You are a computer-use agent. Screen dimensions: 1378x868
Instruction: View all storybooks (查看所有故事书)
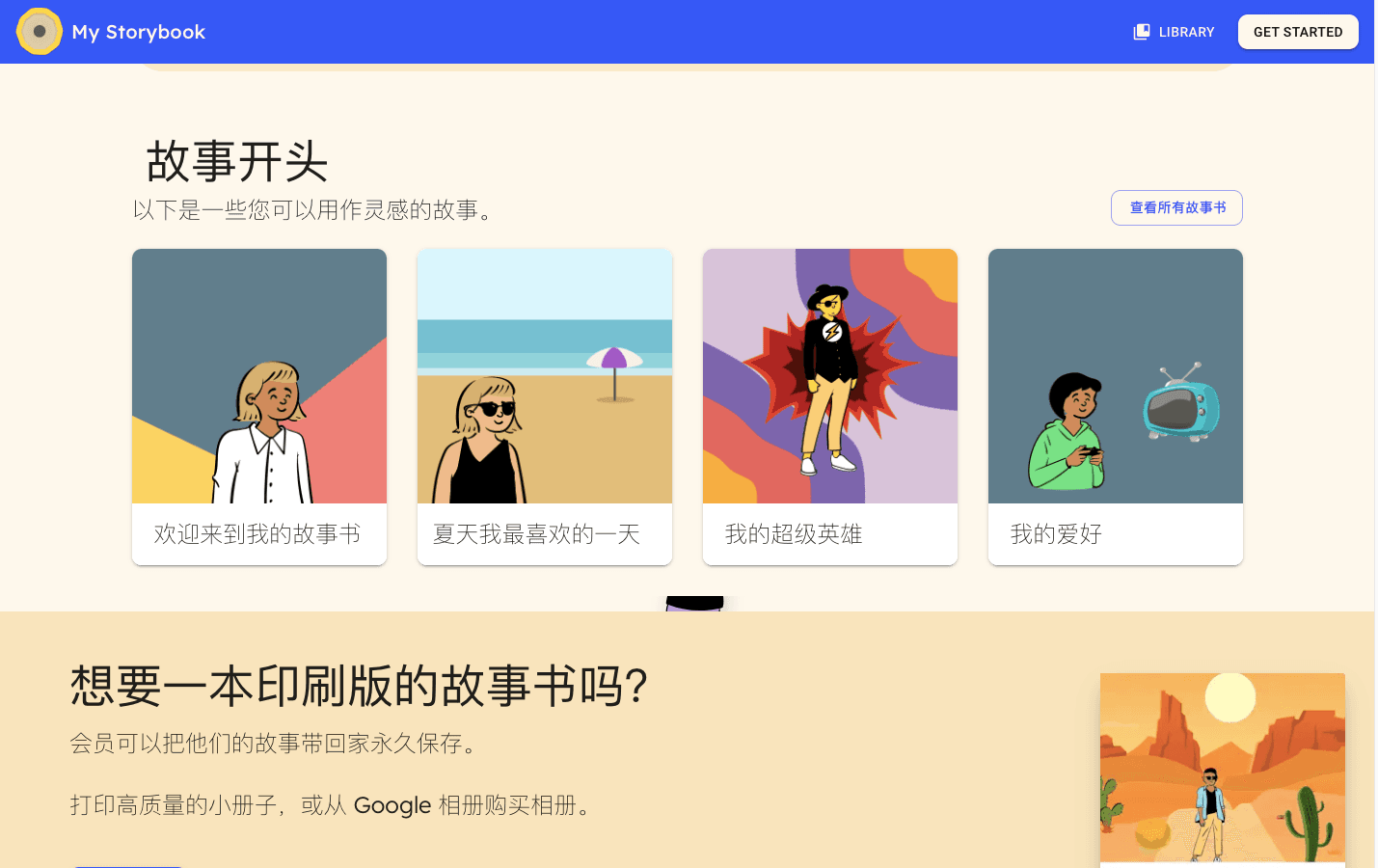pos(1176,208)
